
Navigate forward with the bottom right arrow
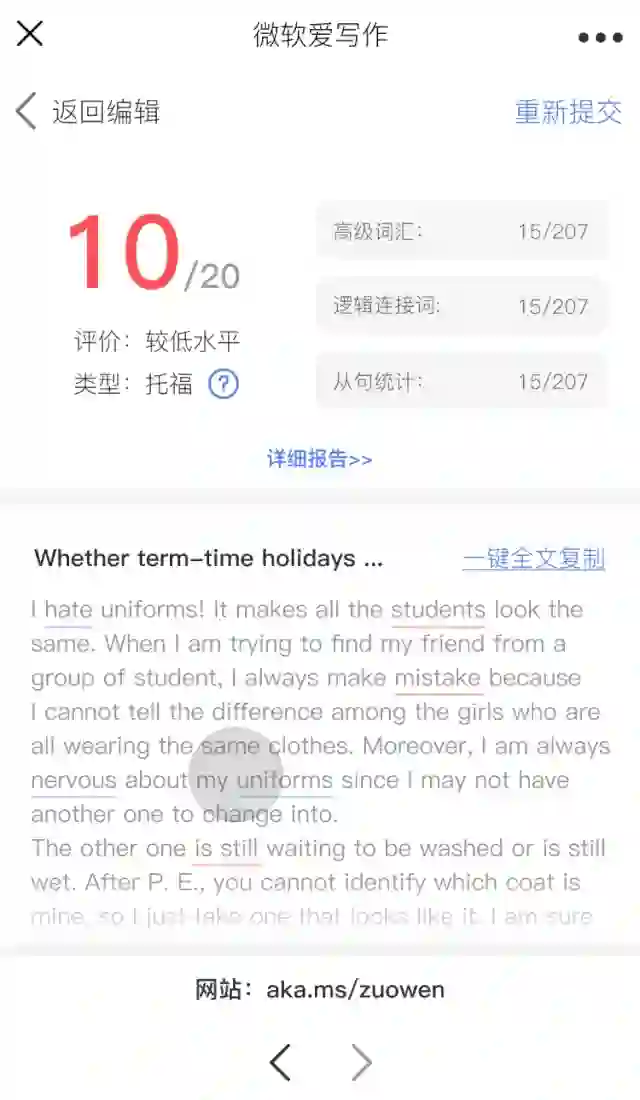click(361, 1062)
